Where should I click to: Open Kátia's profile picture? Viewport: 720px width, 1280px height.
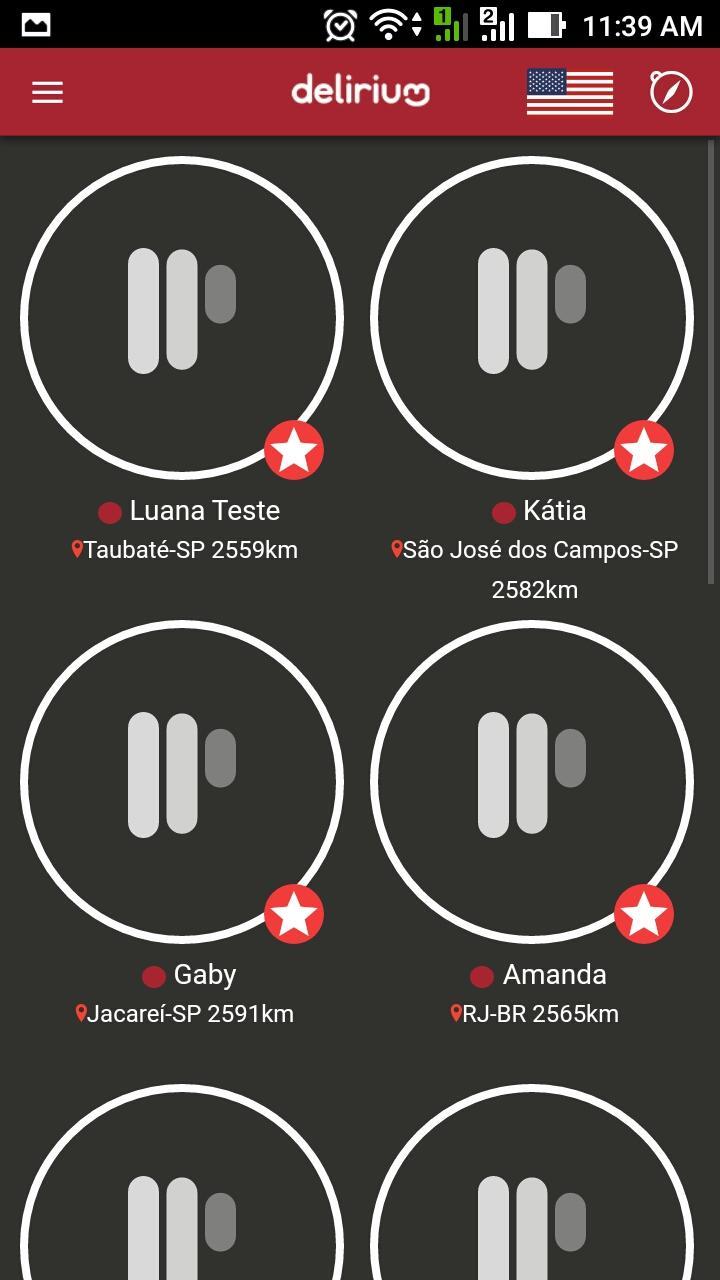[531, 317]
